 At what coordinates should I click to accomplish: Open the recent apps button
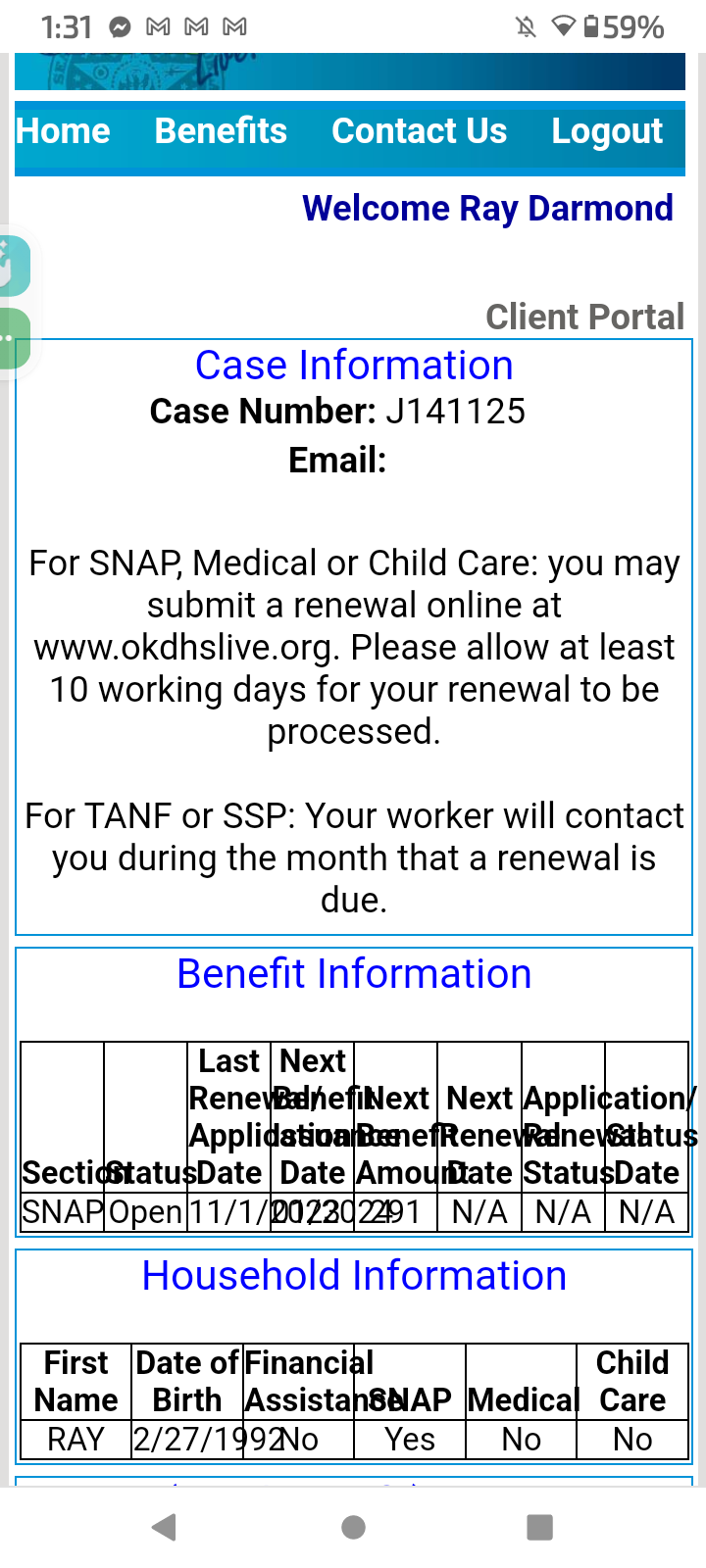(540, 1527)
